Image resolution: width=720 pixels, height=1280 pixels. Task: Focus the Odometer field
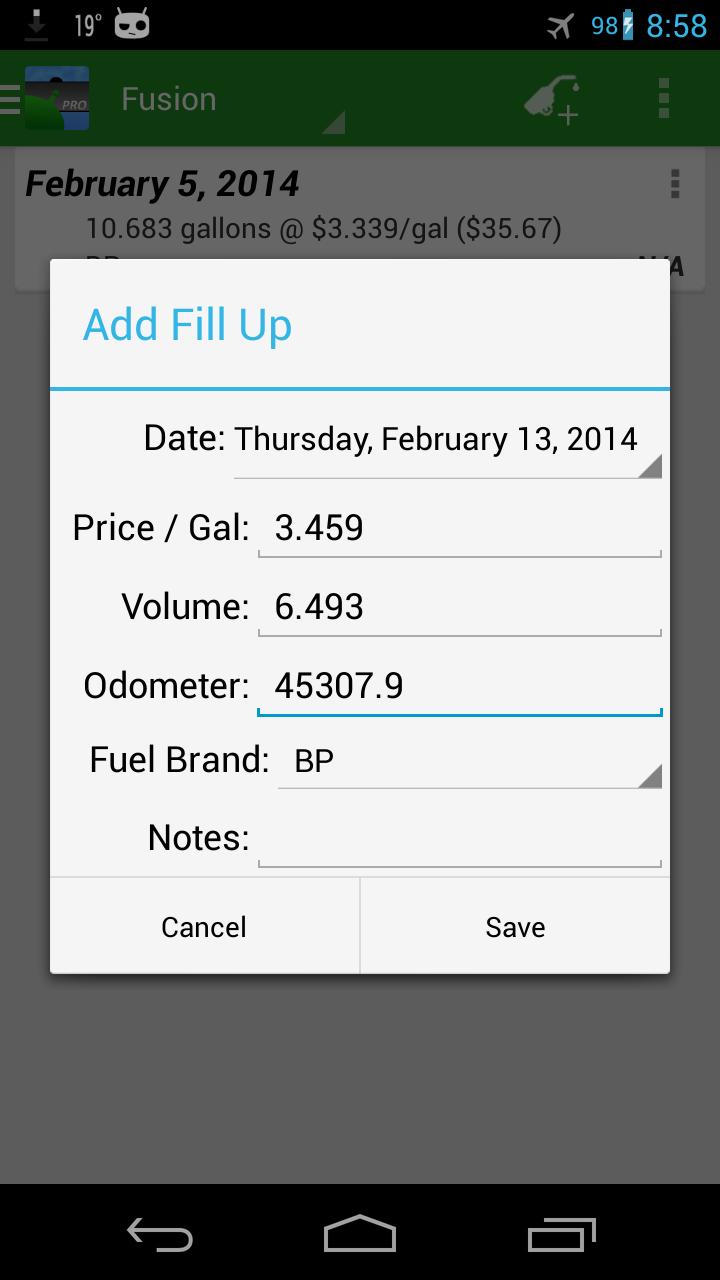pyautogui.click(x=459, y=687)
